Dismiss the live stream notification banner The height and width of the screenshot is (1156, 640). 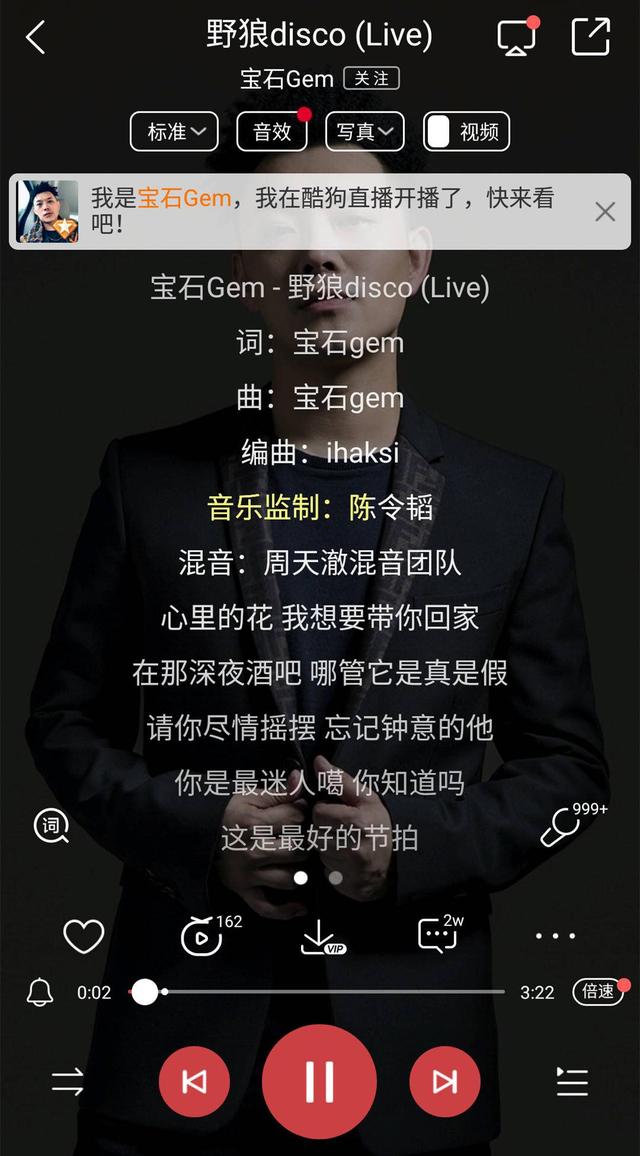605,211
